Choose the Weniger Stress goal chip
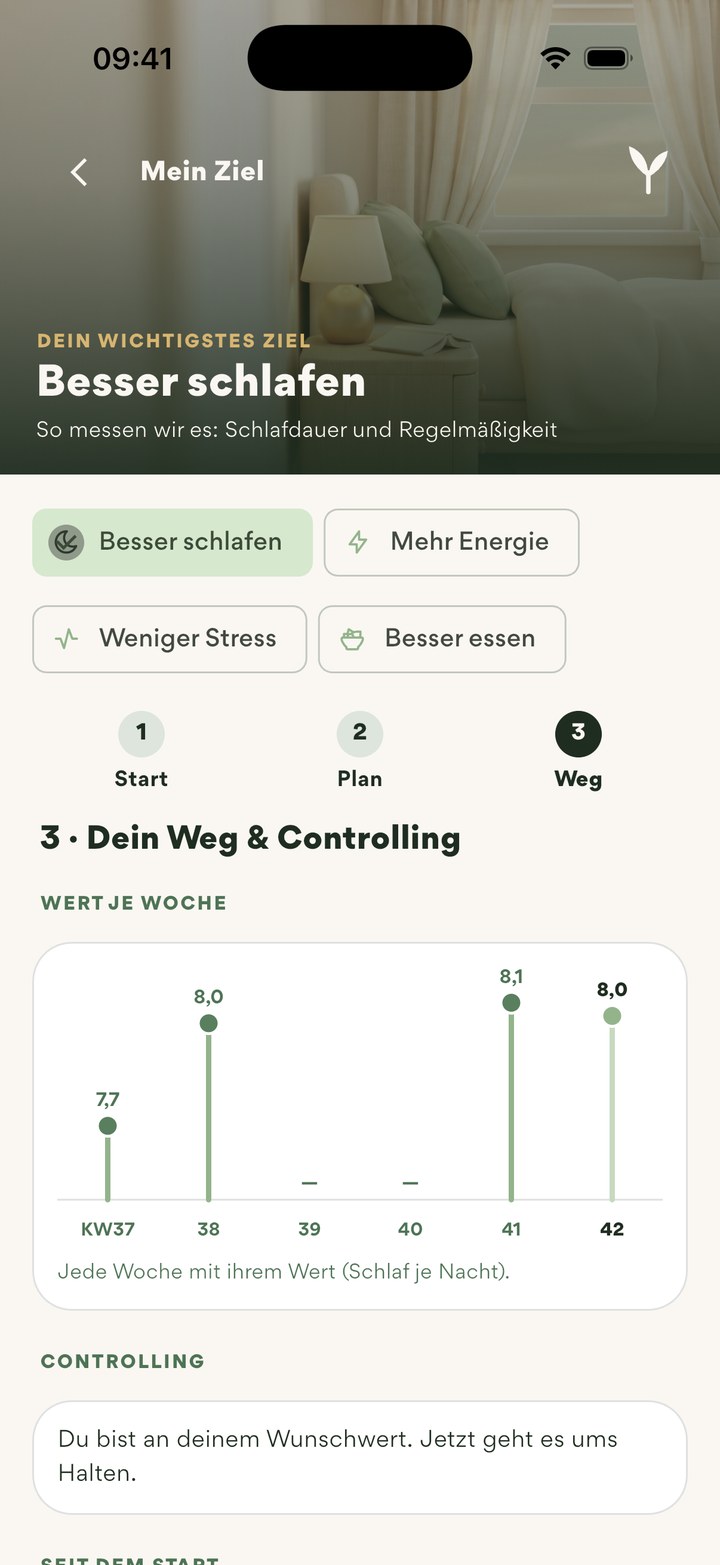The image size is (720, 1565). pos(169,639)
